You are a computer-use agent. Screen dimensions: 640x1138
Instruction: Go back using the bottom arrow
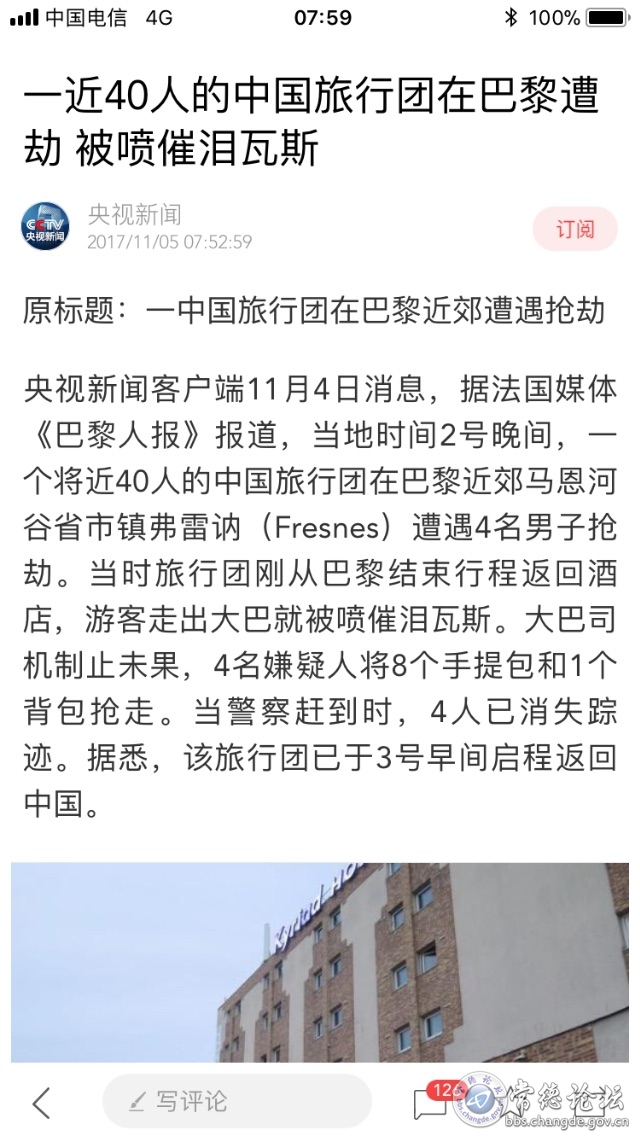click(41, 1102)
